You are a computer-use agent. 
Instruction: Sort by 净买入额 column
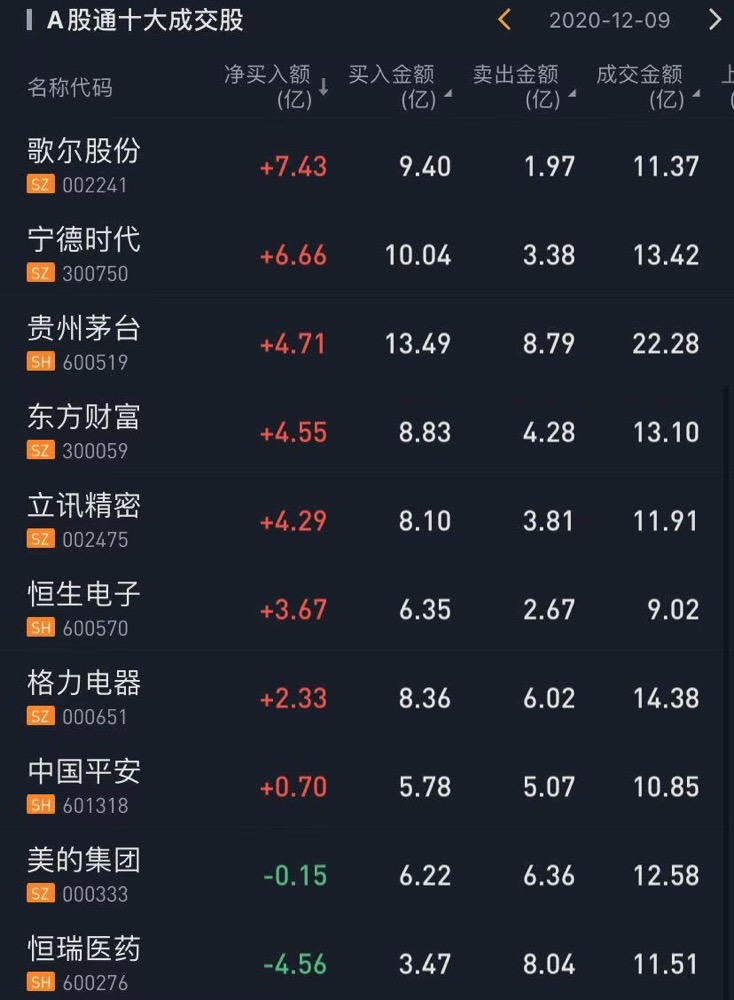[x=276, y=86]
